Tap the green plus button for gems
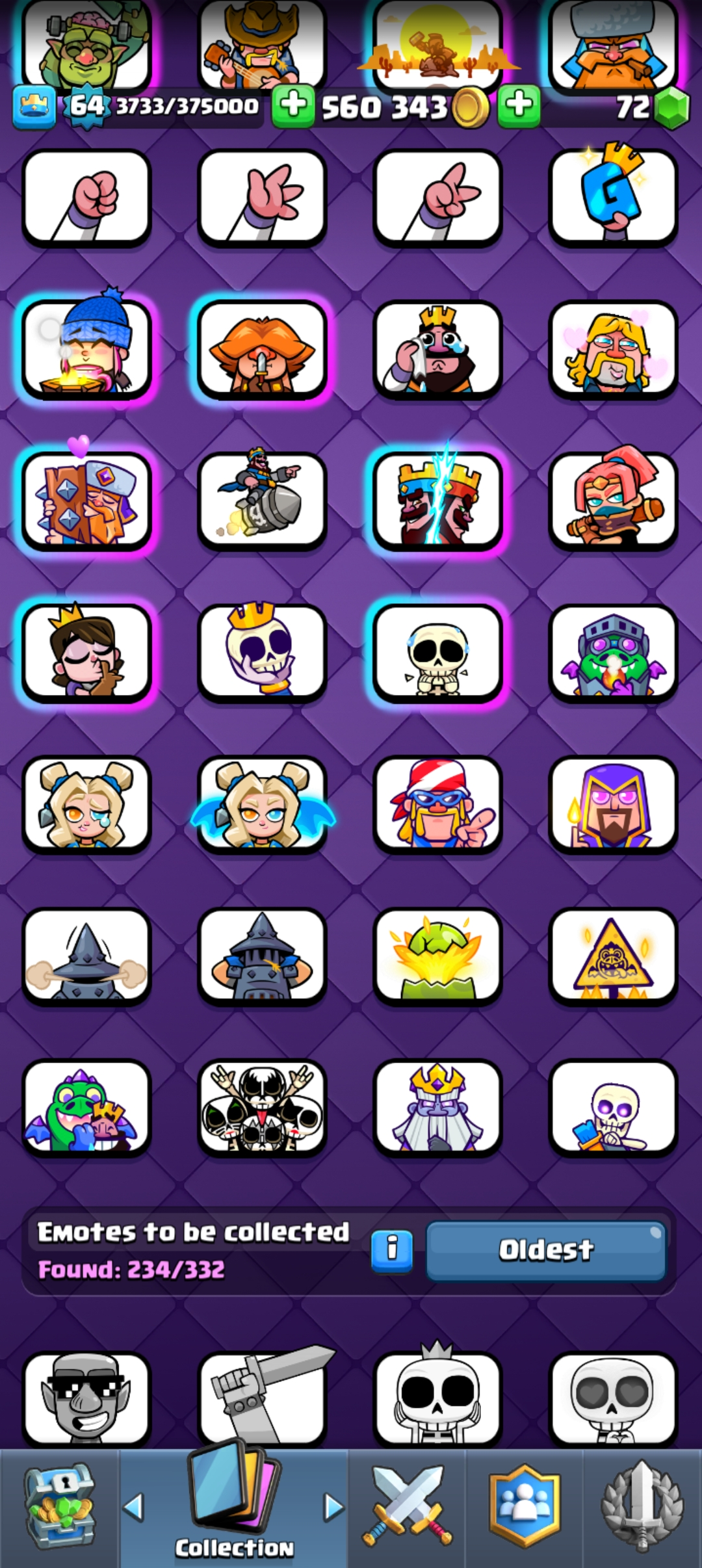 coord(519,105)
